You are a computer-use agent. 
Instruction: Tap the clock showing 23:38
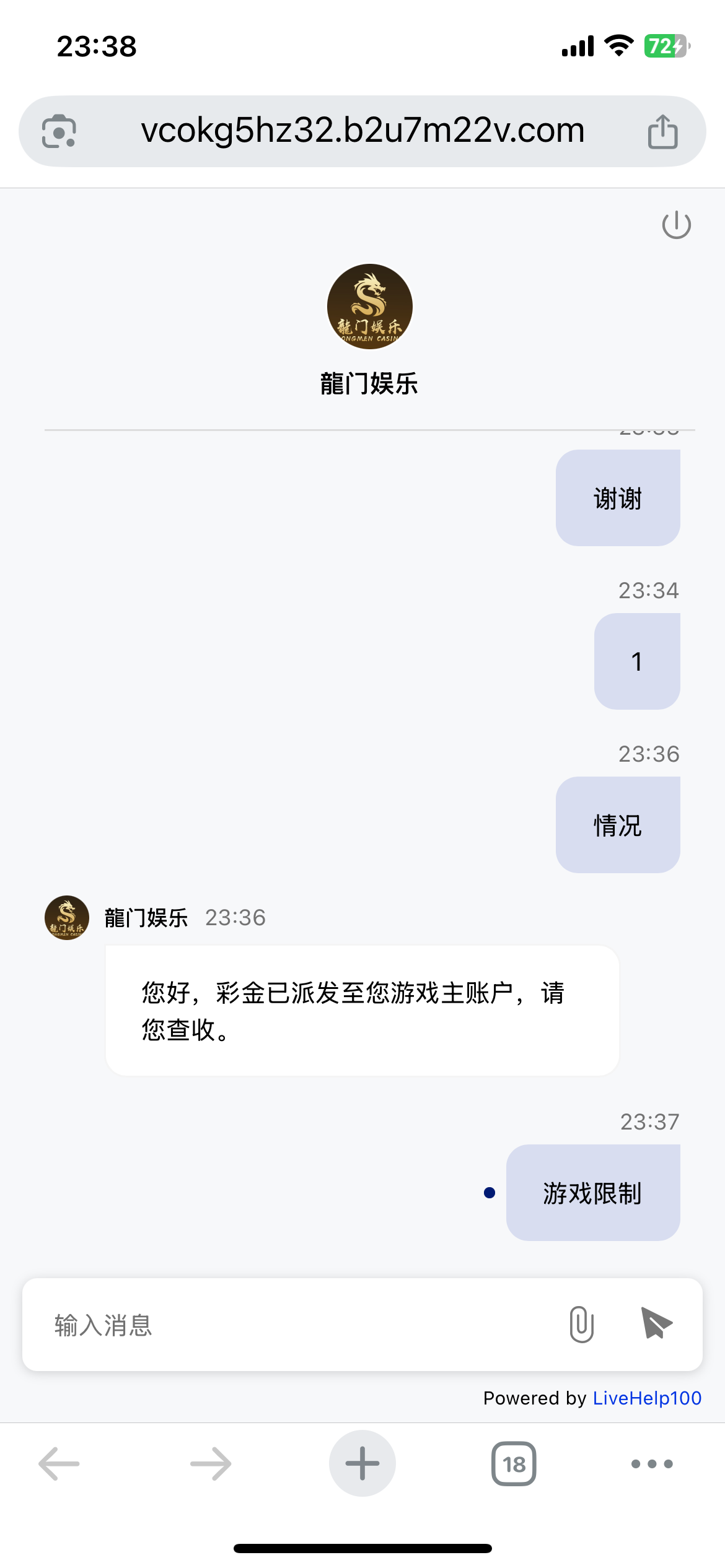tap(96, 45)
